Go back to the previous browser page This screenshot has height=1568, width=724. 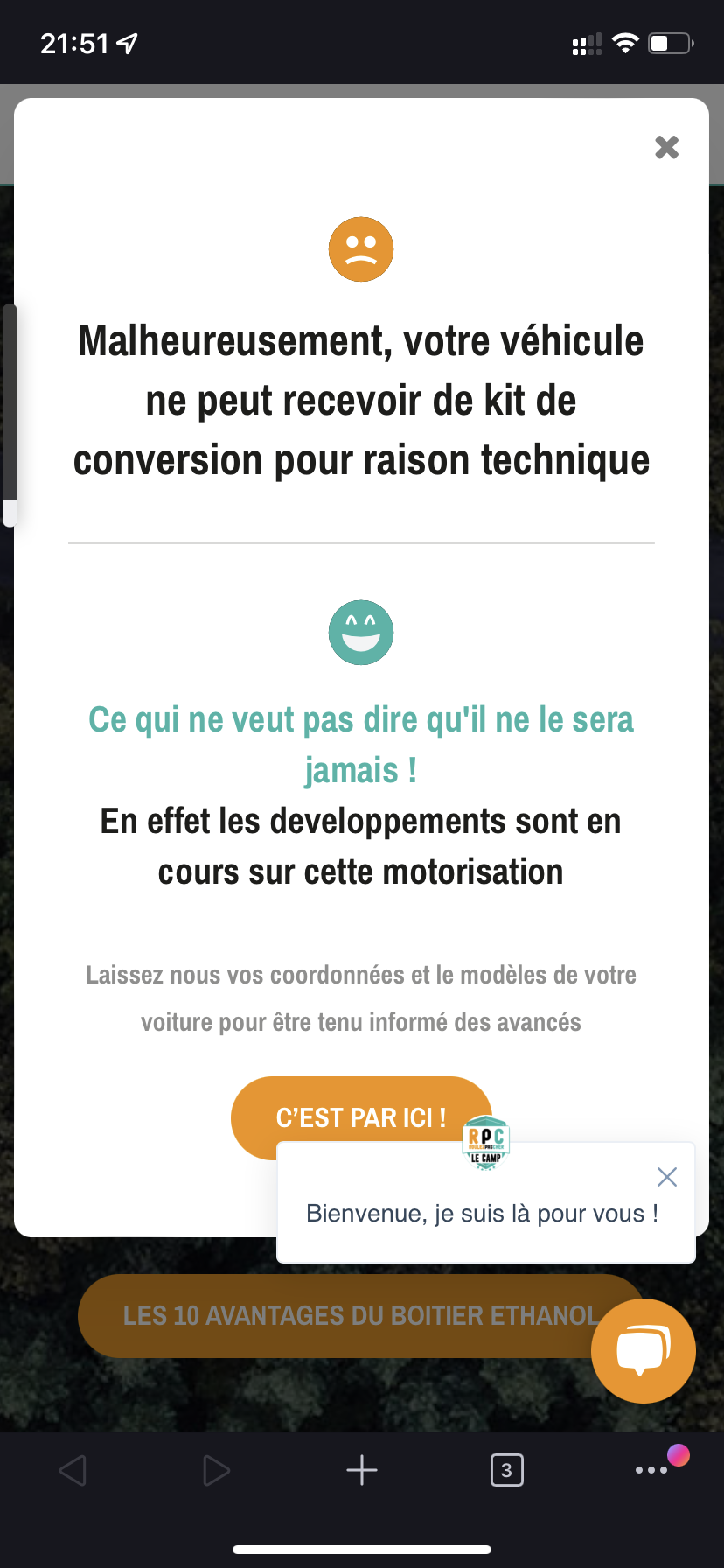[x=73, y=1470]
